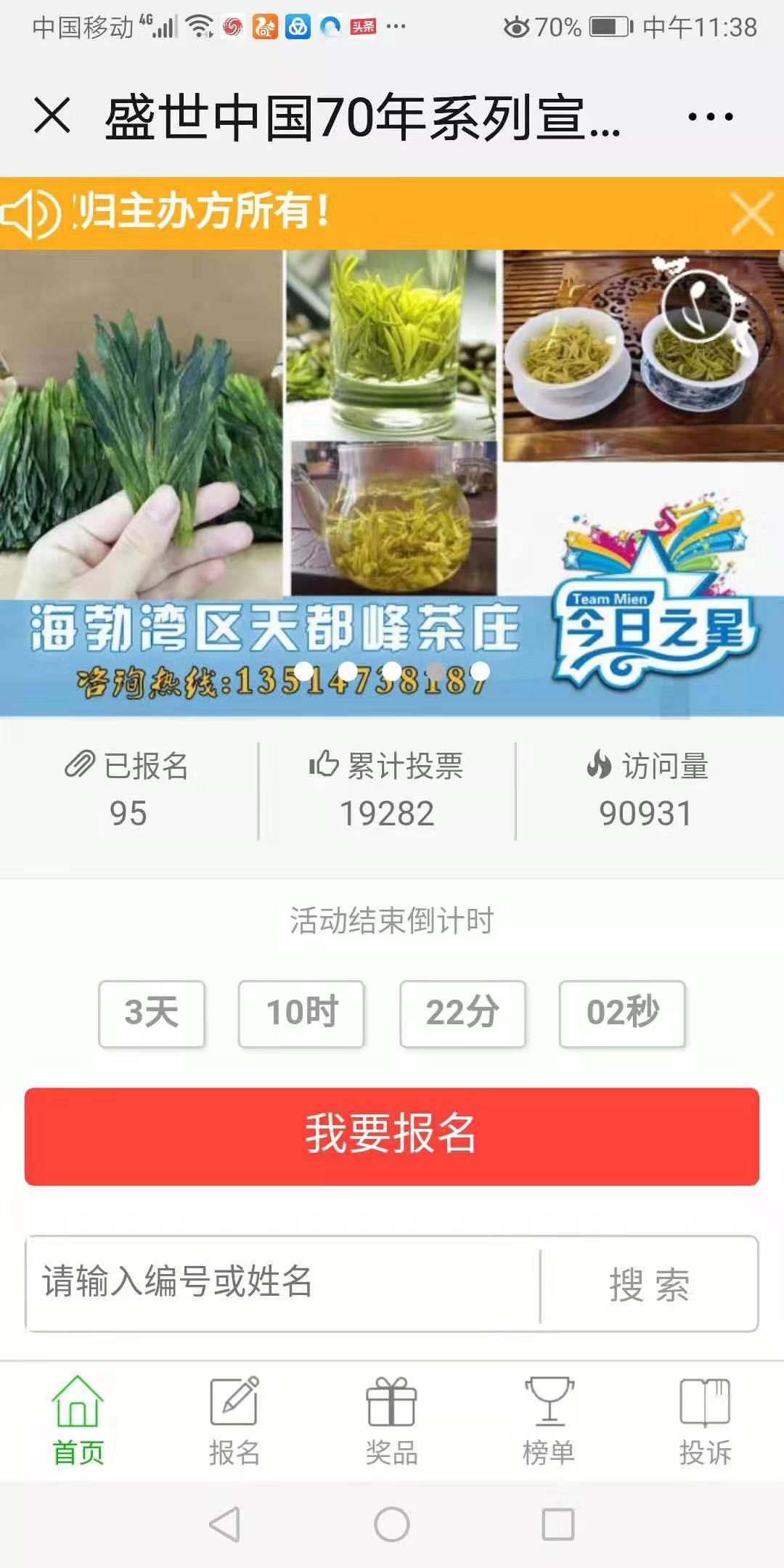Tap the 搜索 search button
The image size is (784, 1568).
coord(649,1283)
